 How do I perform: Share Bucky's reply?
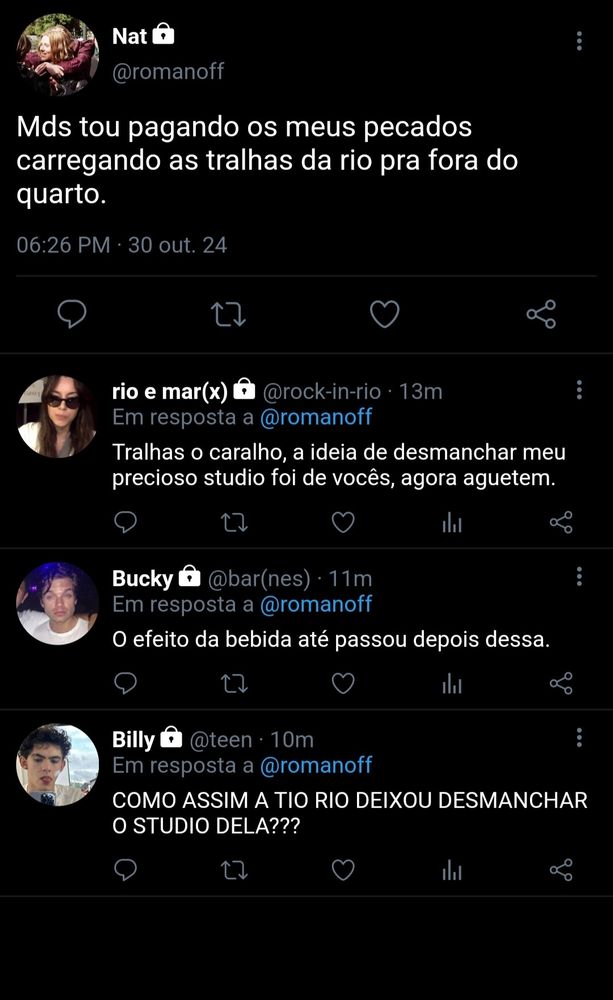pos(561,683)
